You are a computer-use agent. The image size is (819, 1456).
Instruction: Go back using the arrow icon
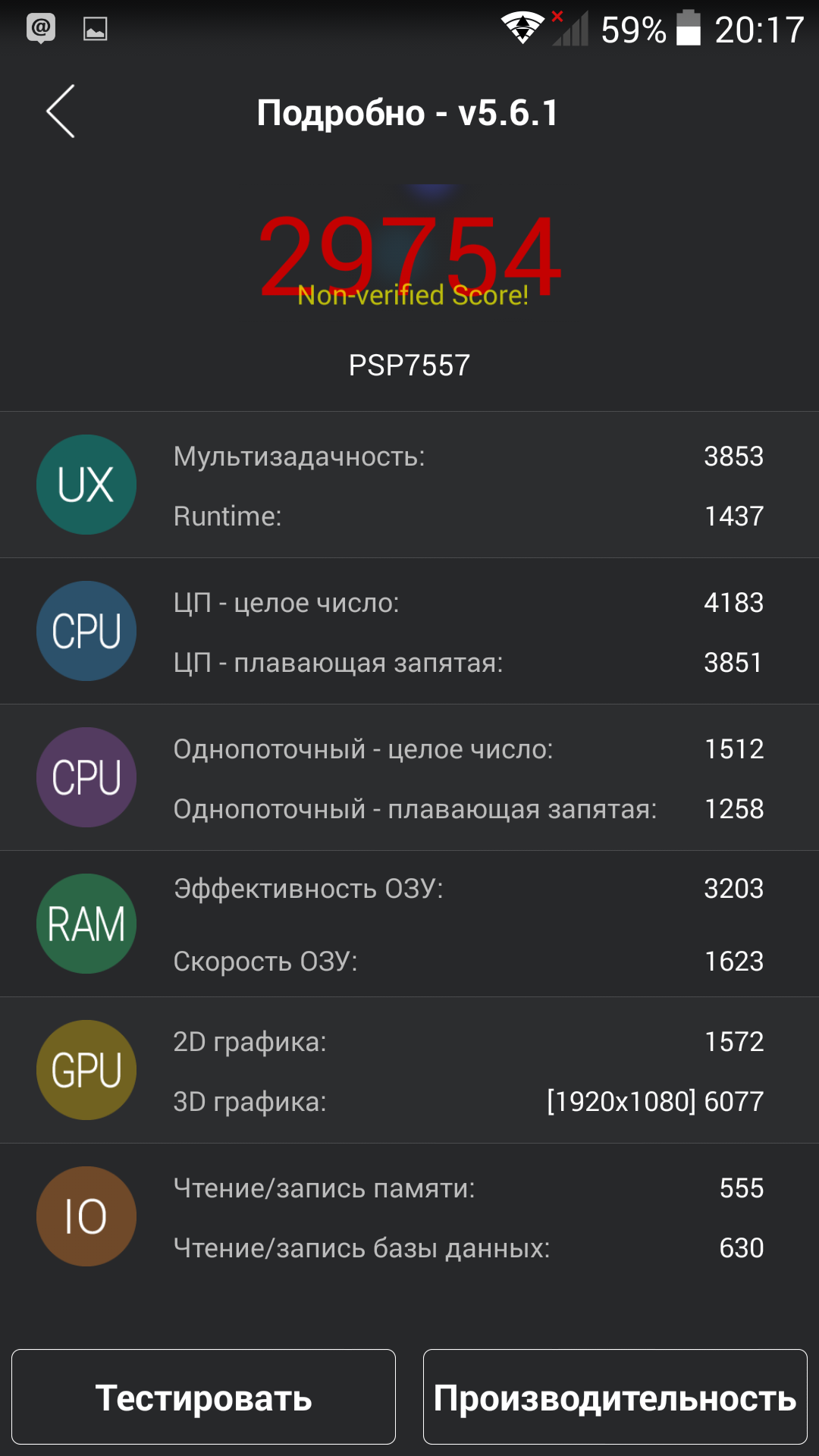tap(61, 111)
